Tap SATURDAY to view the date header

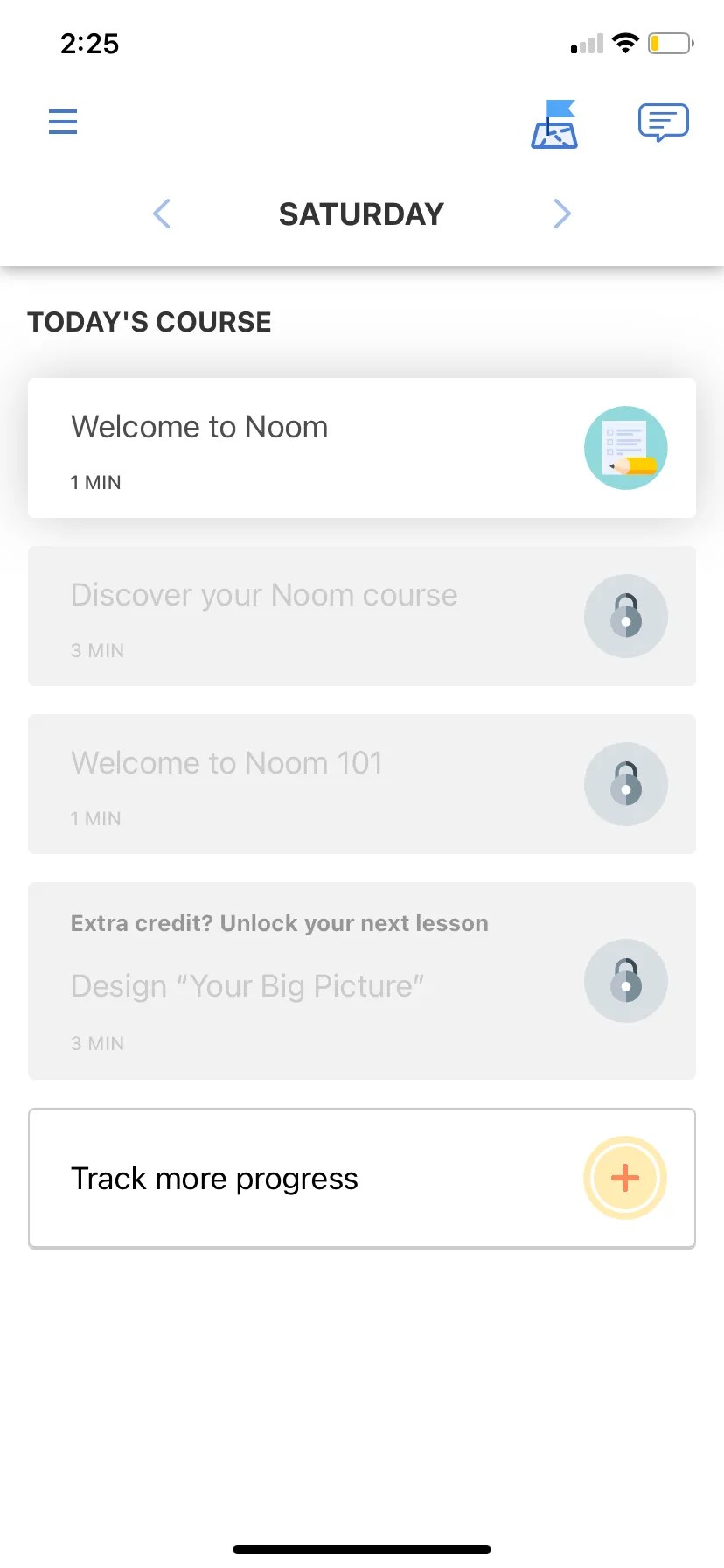click(x=361, y=213)
